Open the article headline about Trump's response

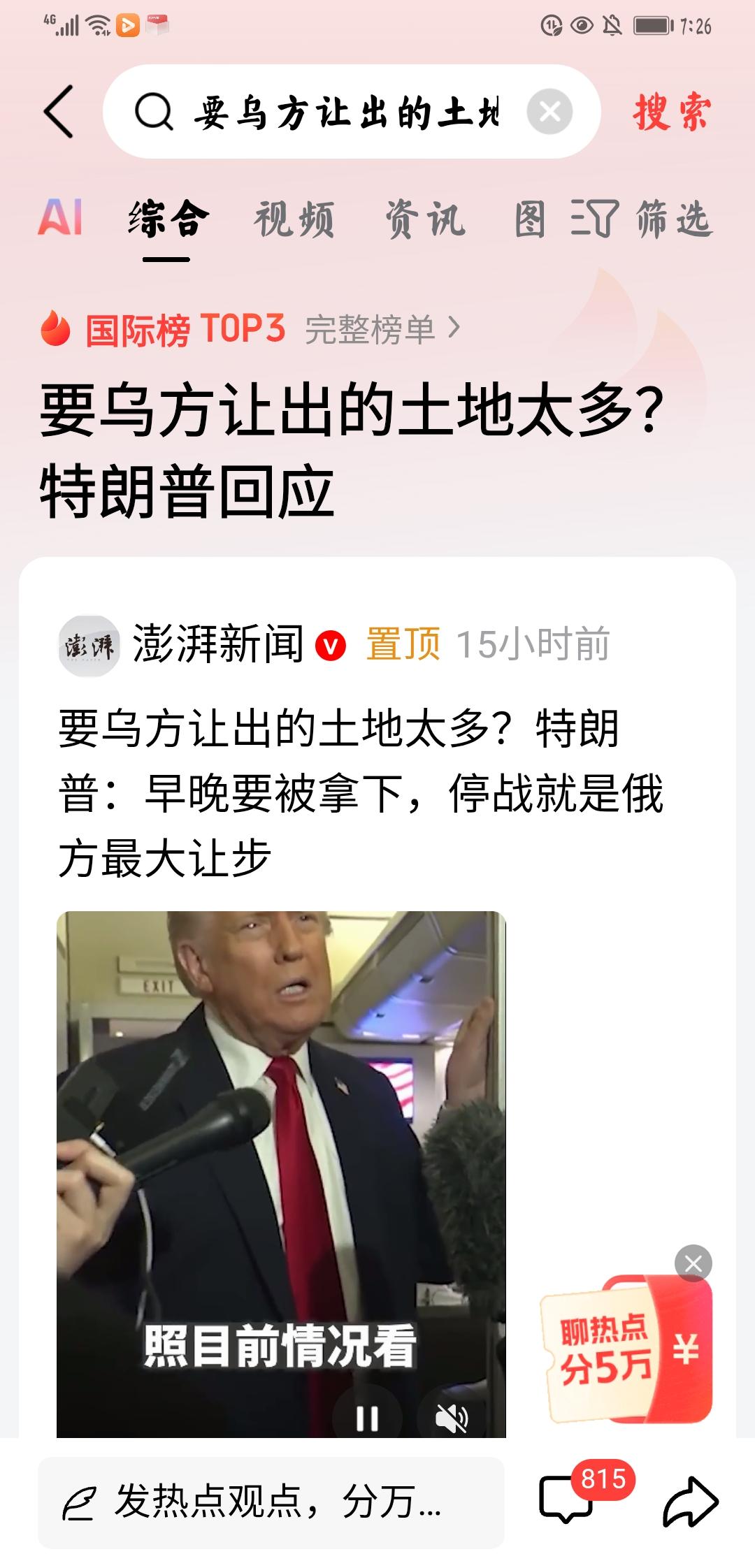click(x=350, y=446)
